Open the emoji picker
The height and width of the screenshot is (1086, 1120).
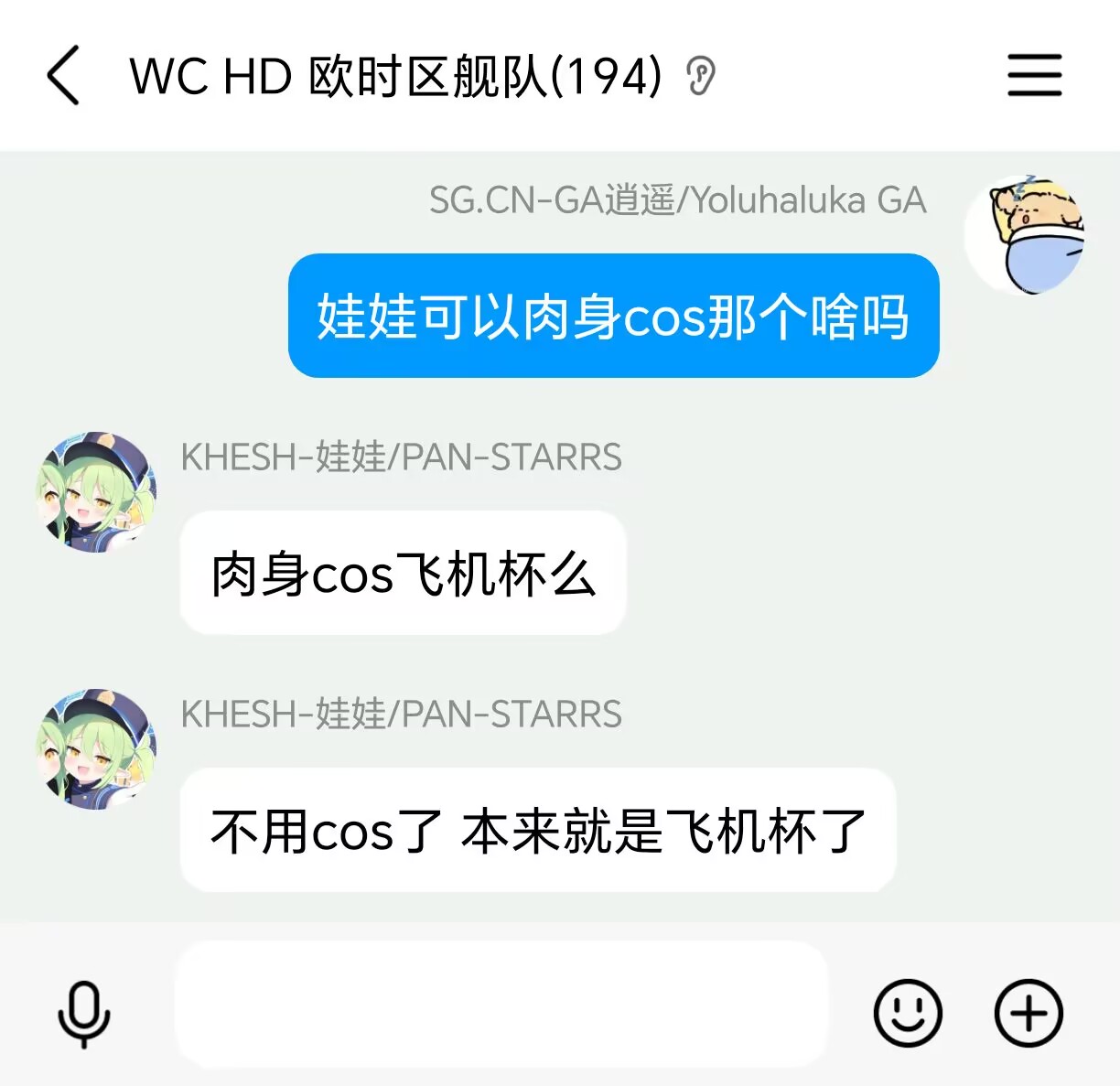[907, 1013]
